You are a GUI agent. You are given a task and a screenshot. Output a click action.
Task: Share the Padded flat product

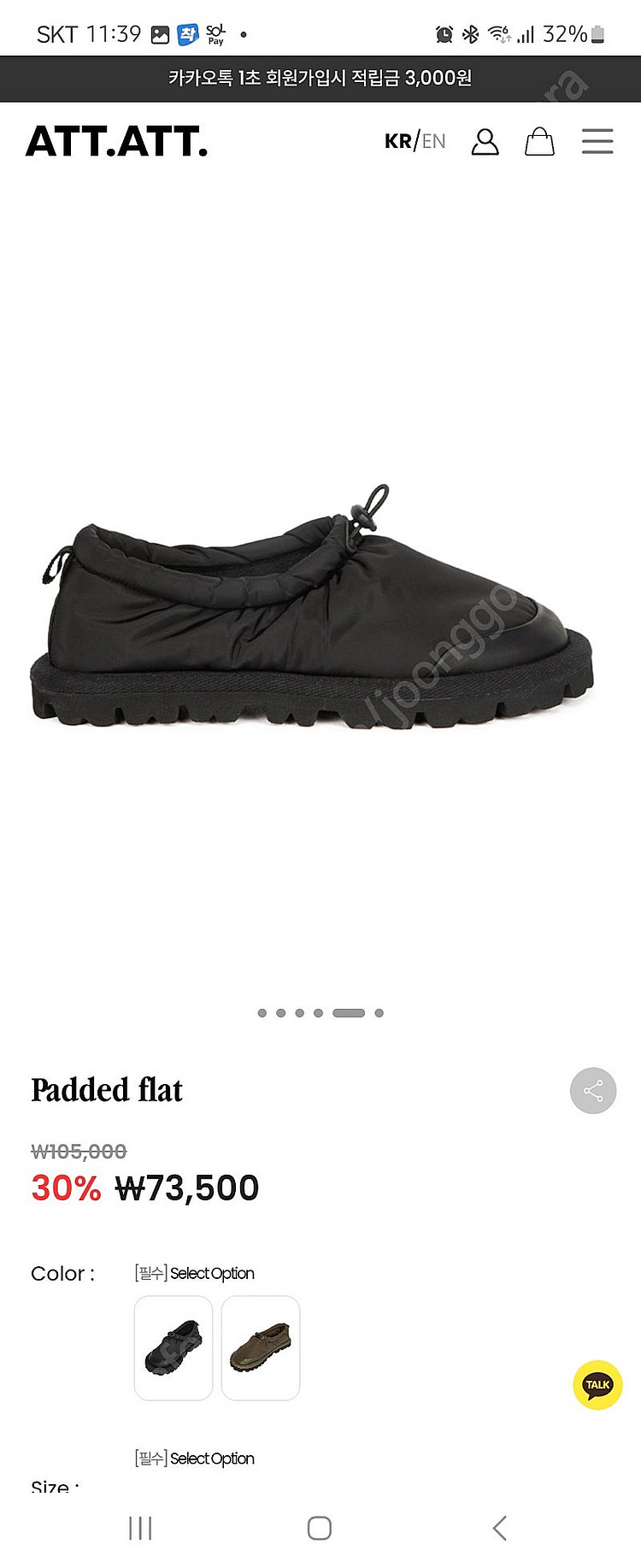point(593,1090)
